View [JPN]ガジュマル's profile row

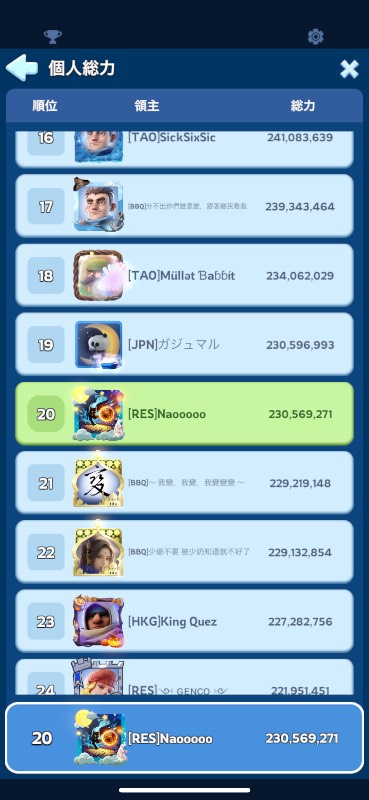(184, 344)
